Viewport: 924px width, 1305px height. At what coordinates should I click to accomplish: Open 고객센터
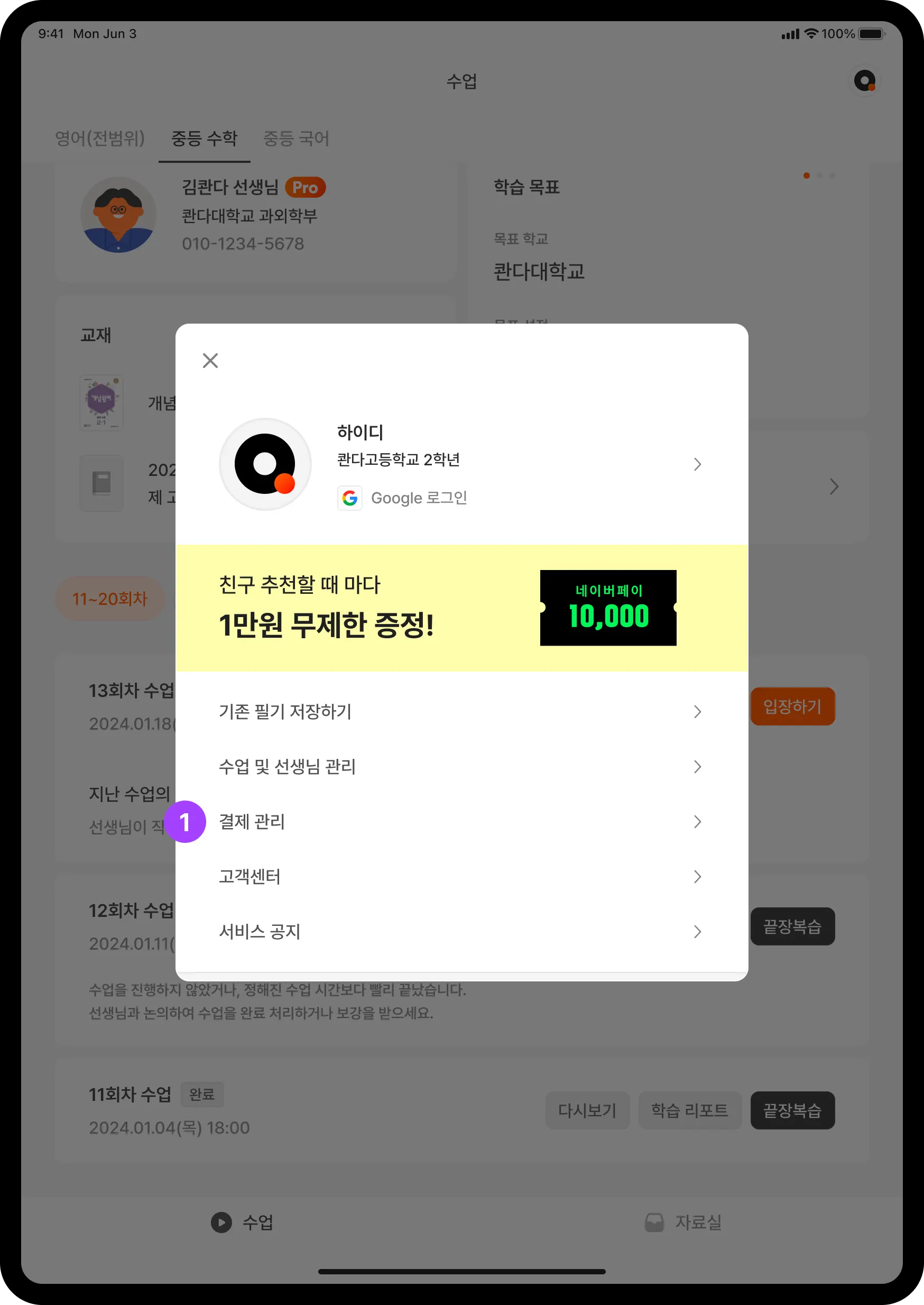tap(461, 877)
